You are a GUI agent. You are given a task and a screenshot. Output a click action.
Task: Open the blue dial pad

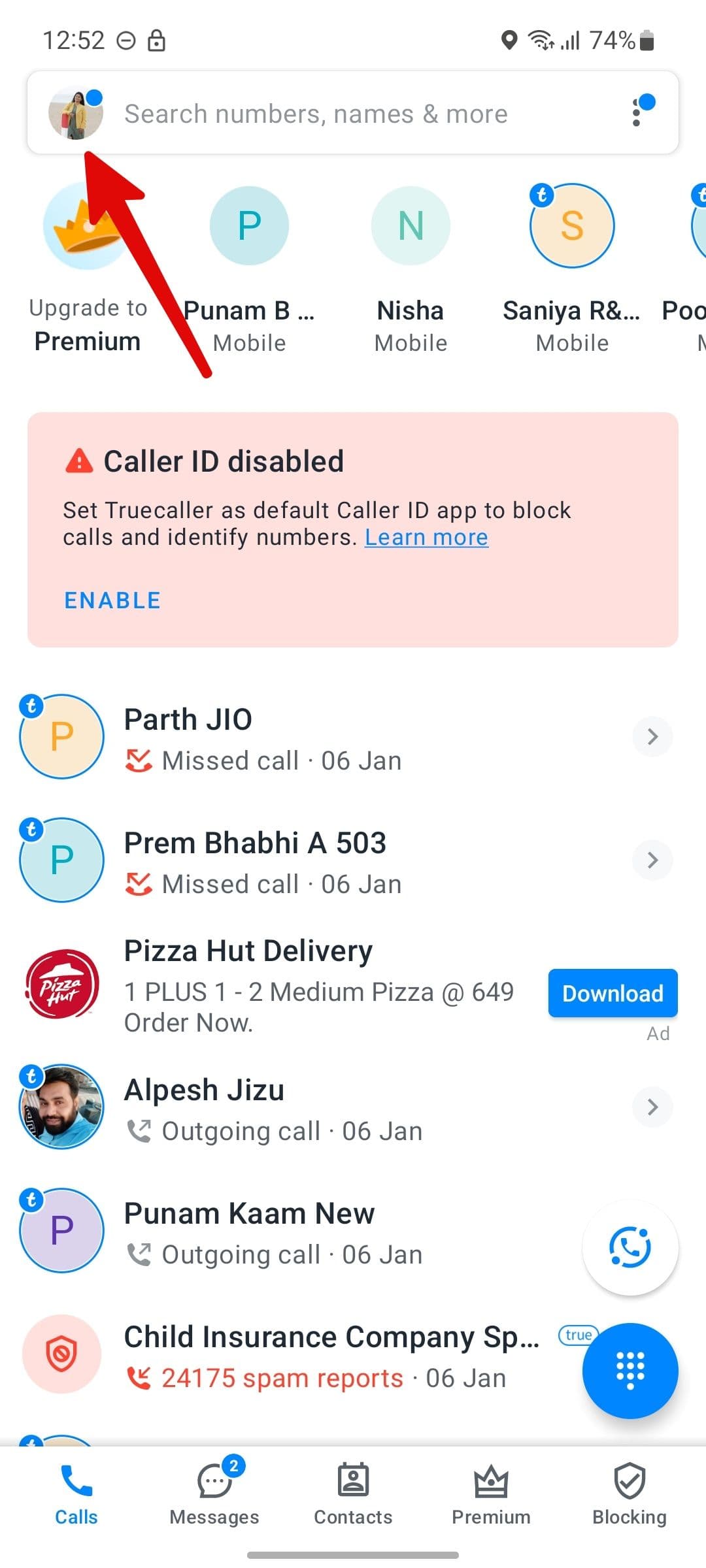630,1372
